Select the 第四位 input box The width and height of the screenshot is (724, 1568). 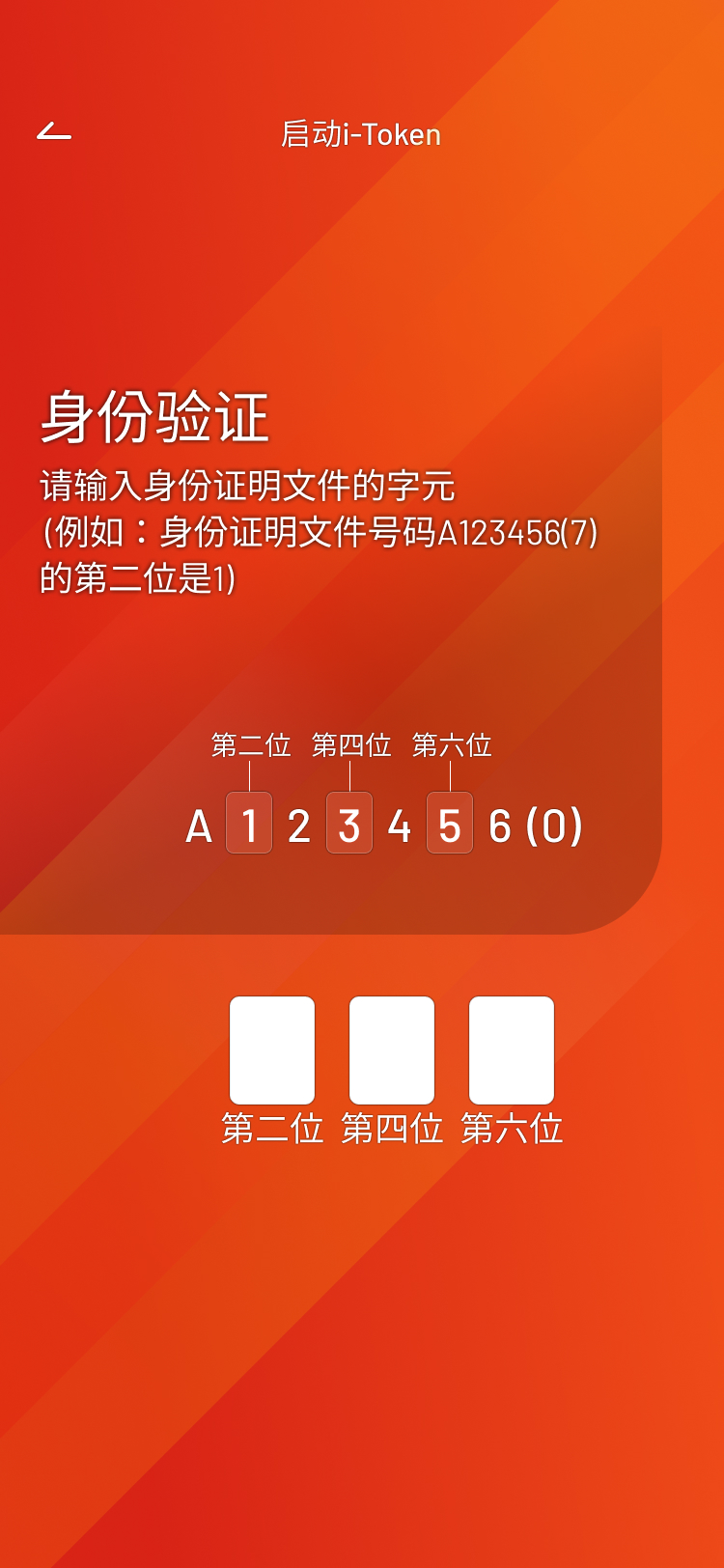pos(392,1050)
